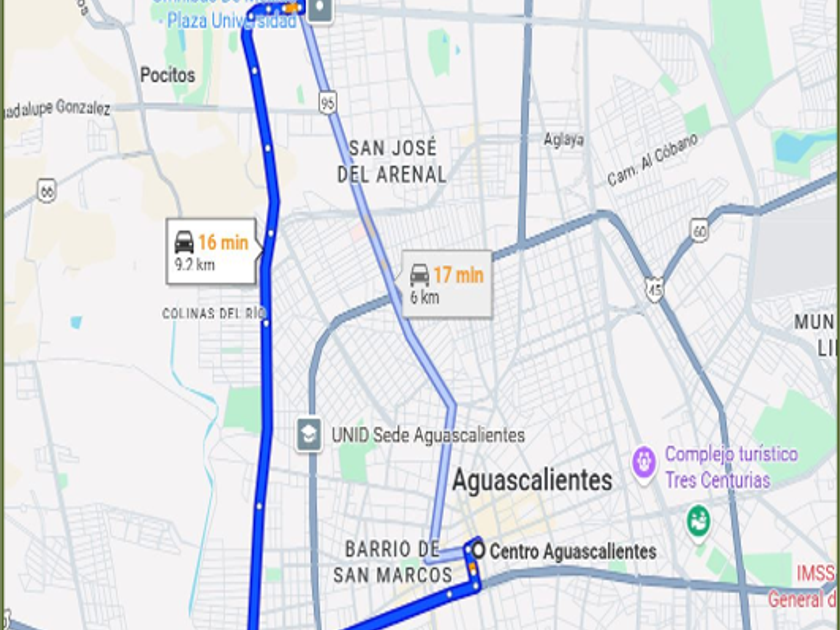Open the UNID Sede Aguascalientes place marker
The image size is (840, 630).
pos(309,435)
